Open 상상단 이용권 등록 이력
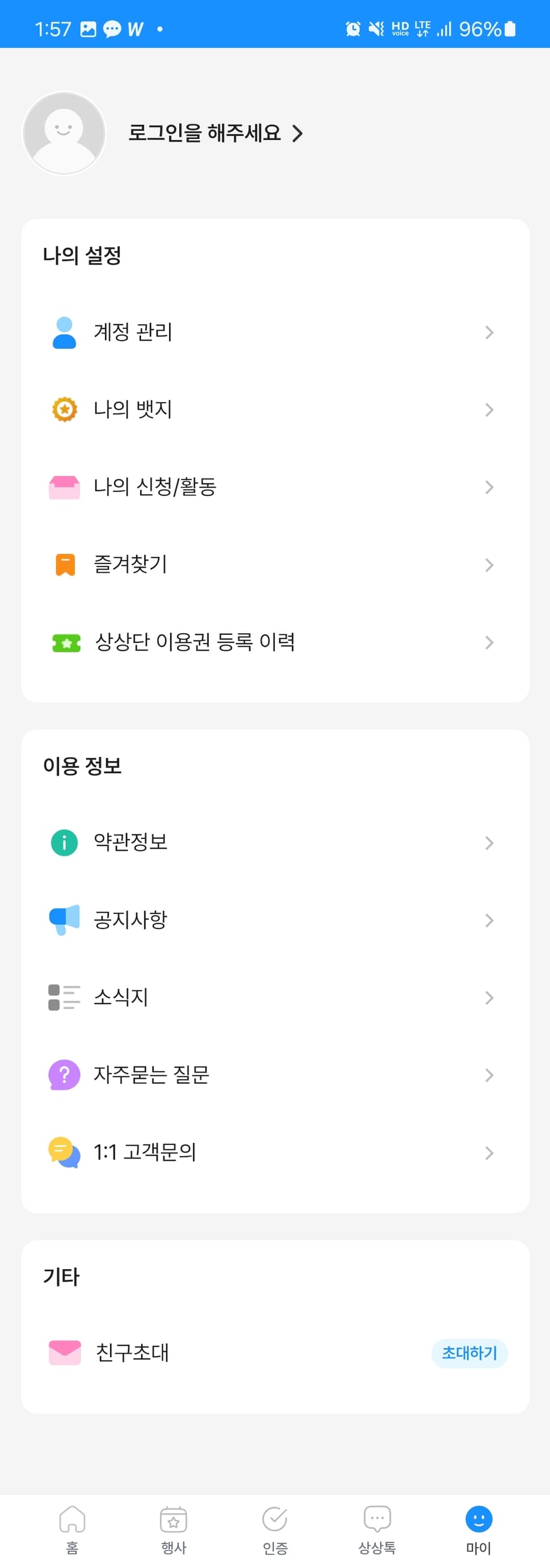This screenshot has width=550, height=1568. coord(274,642)
